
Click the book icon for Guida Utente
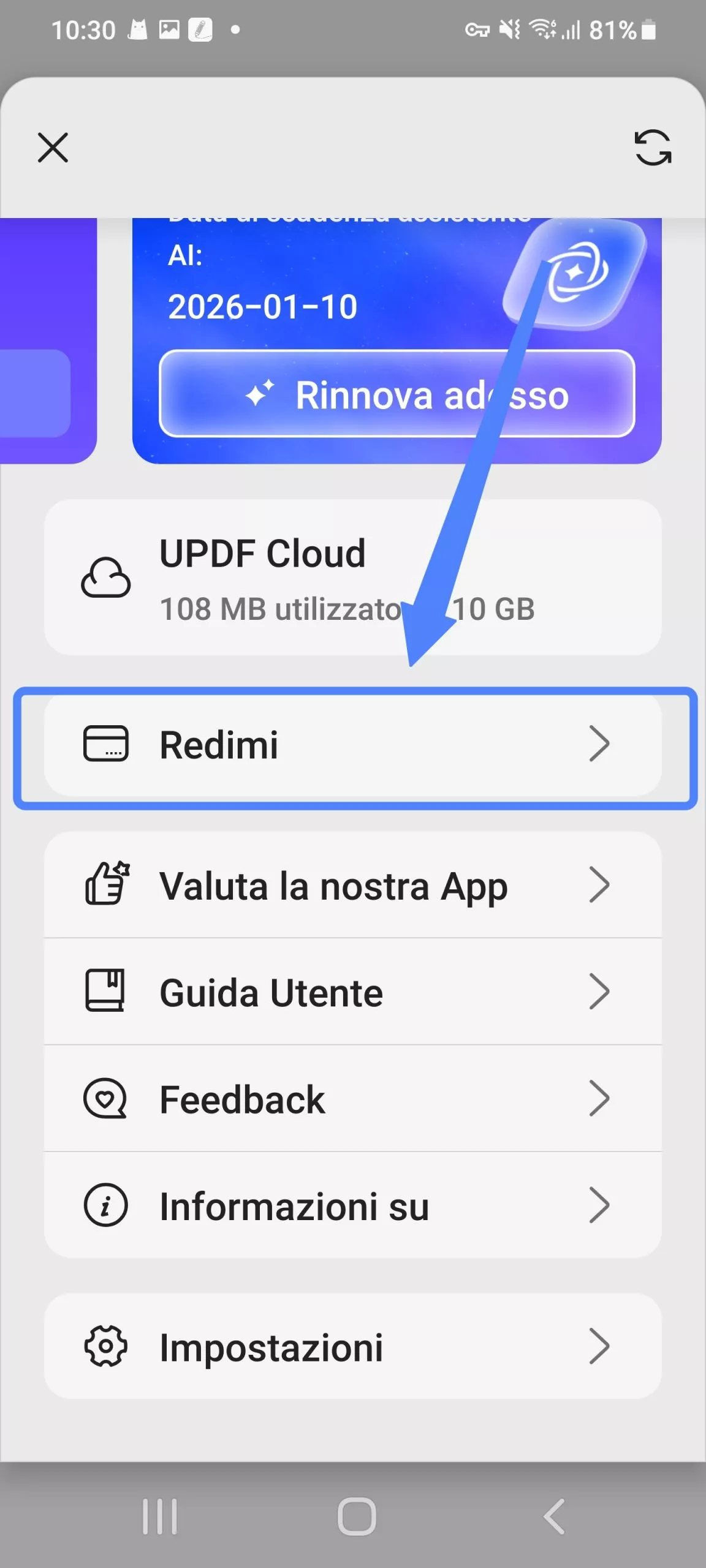pyautogui.click(x=105, y=991)
